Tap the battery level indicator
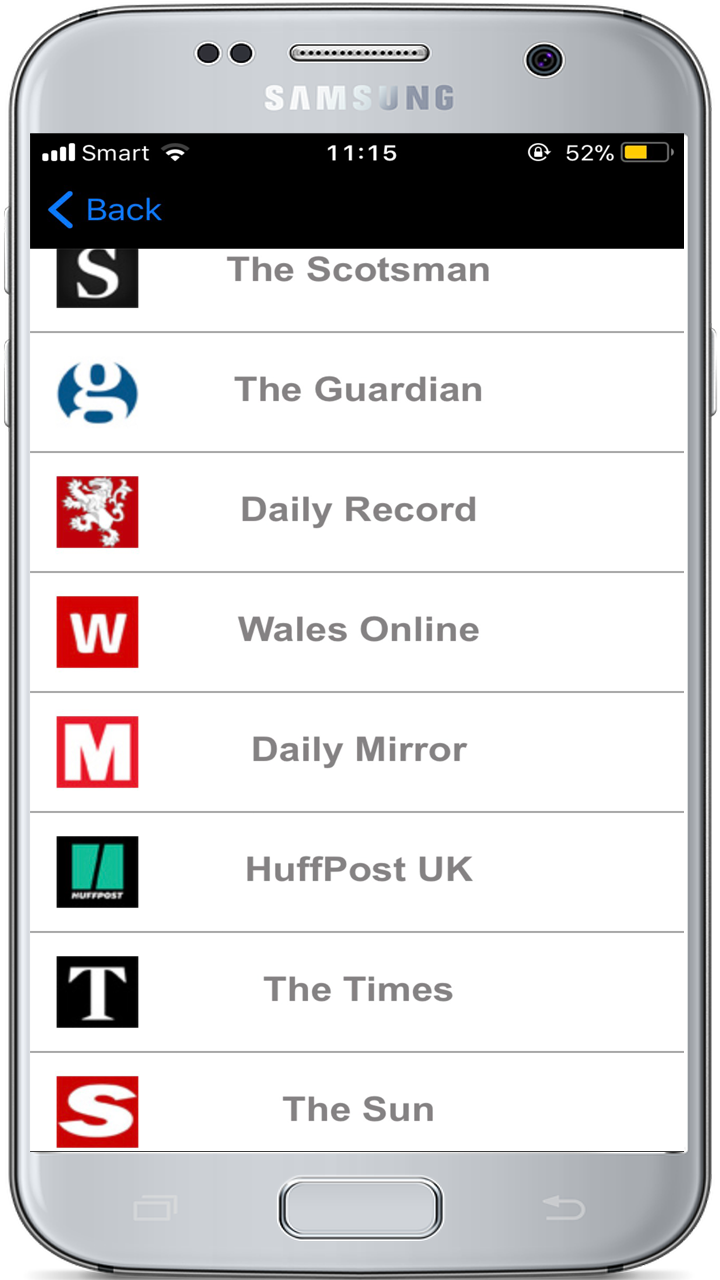 pos(646,153)
